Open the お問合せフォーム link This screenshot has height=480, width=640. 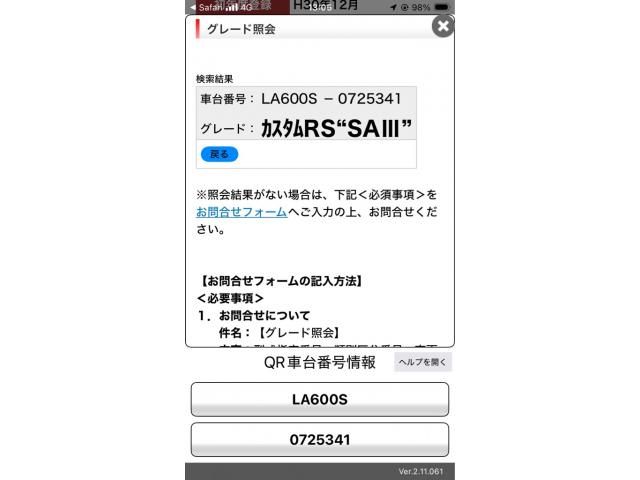click(241, 212)
